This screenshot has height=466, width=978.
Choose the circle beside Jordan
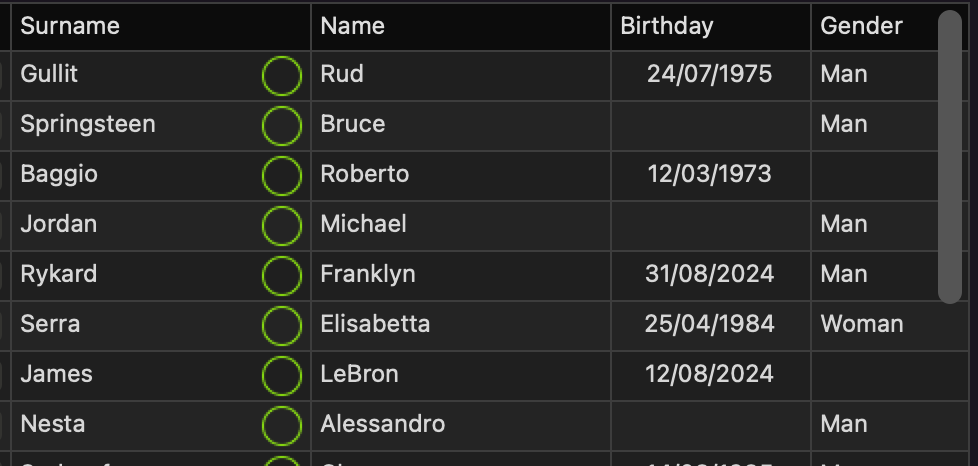pos(282,226)
